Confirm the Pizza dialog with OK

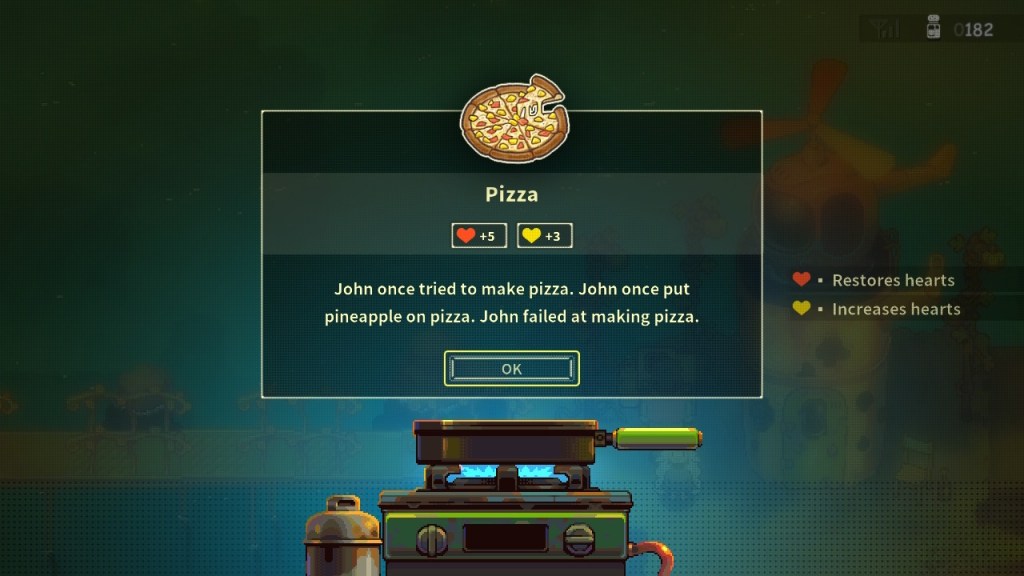point(511,368)
